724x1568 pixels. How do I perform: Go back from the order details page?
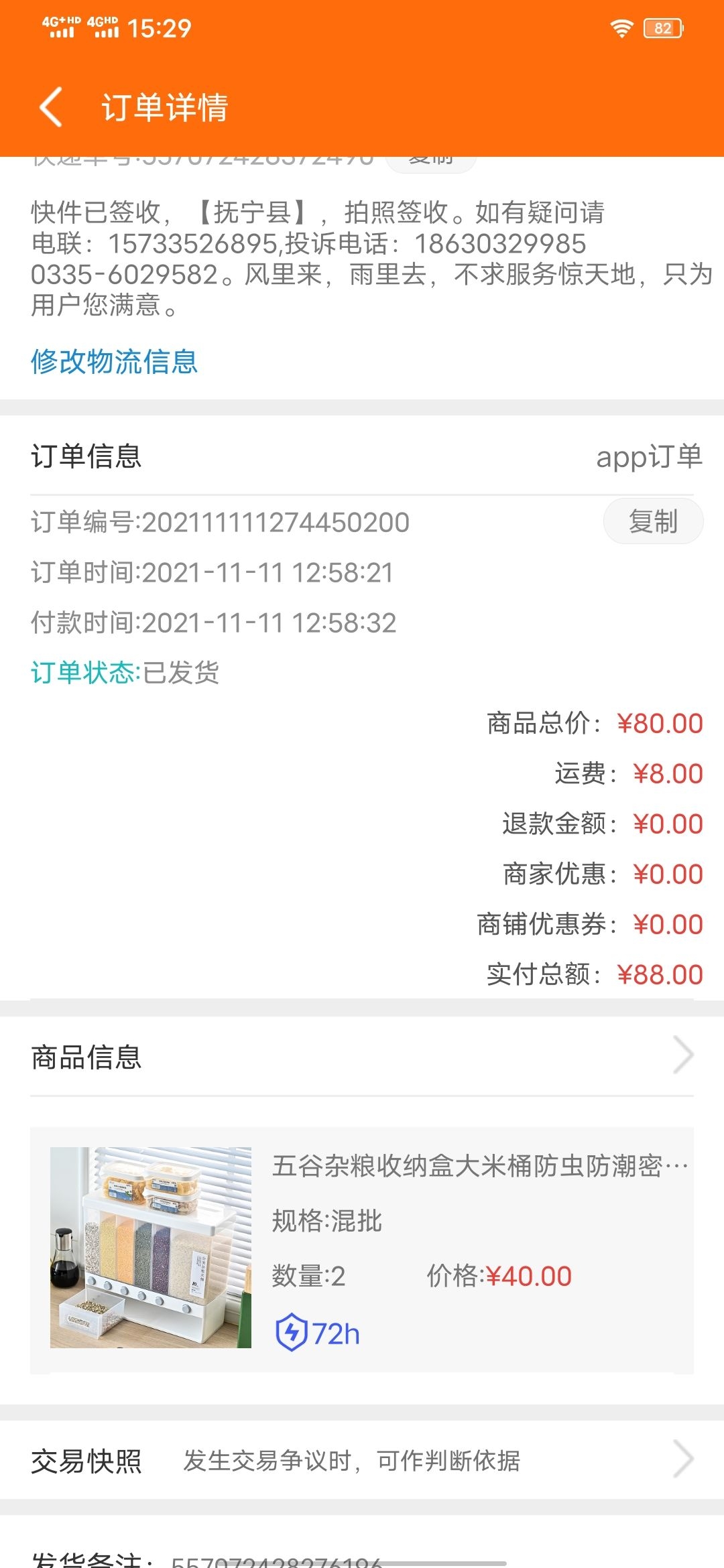(52, 107)
